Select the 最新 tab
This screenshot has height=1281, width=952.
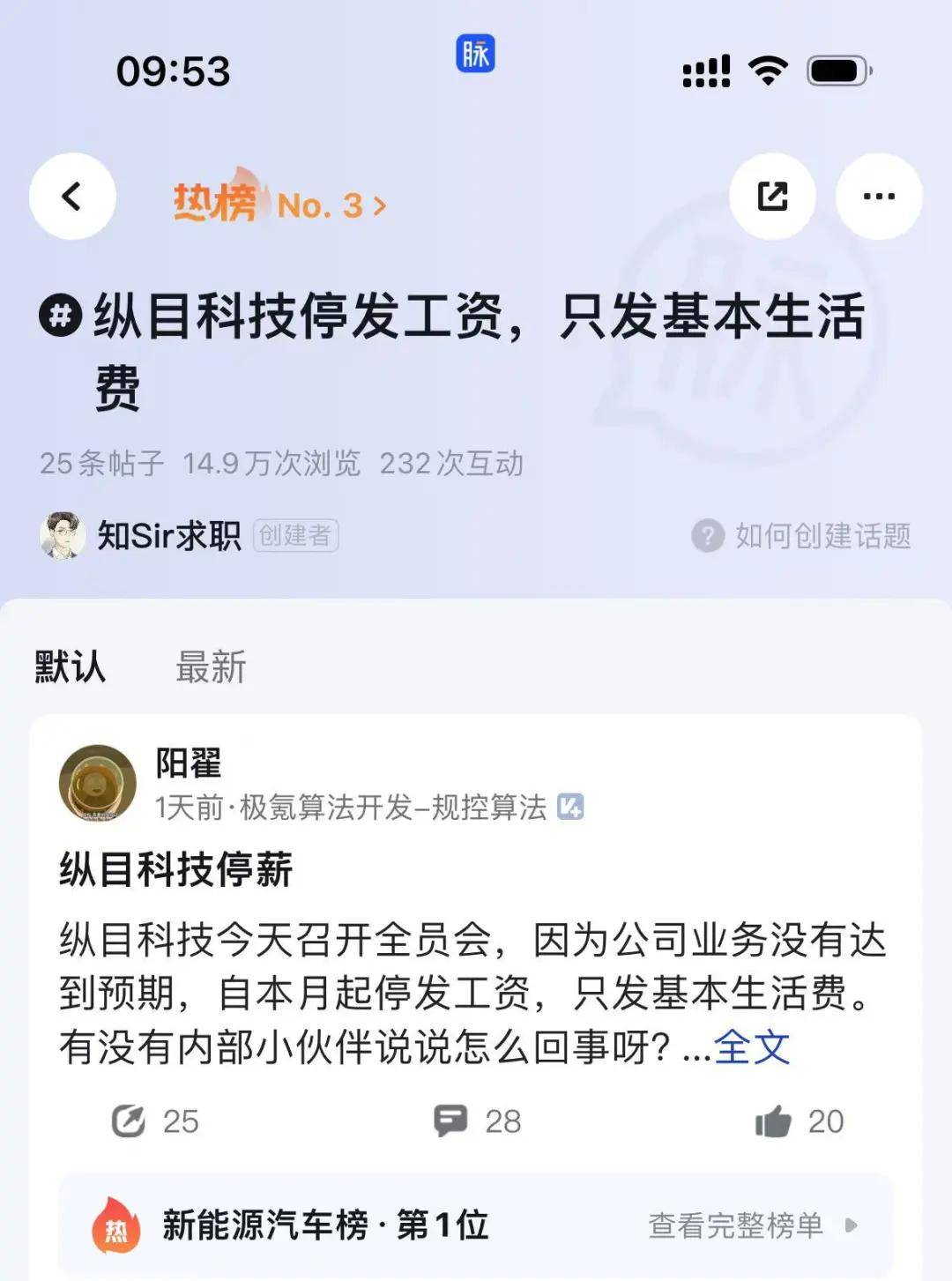click(212, 667)
